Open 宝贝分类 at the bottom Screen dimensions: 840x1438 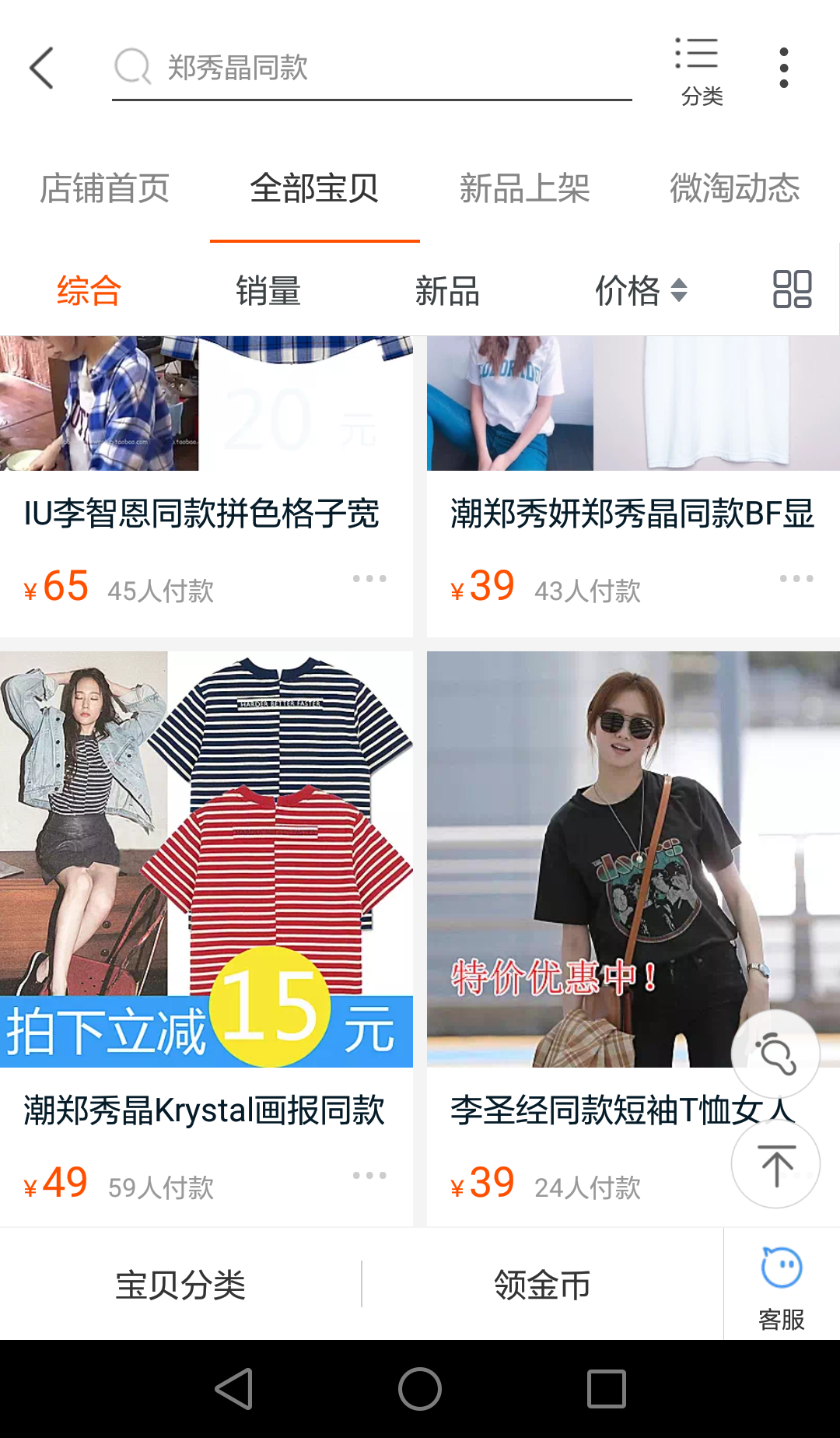[x=180, y=1285]
